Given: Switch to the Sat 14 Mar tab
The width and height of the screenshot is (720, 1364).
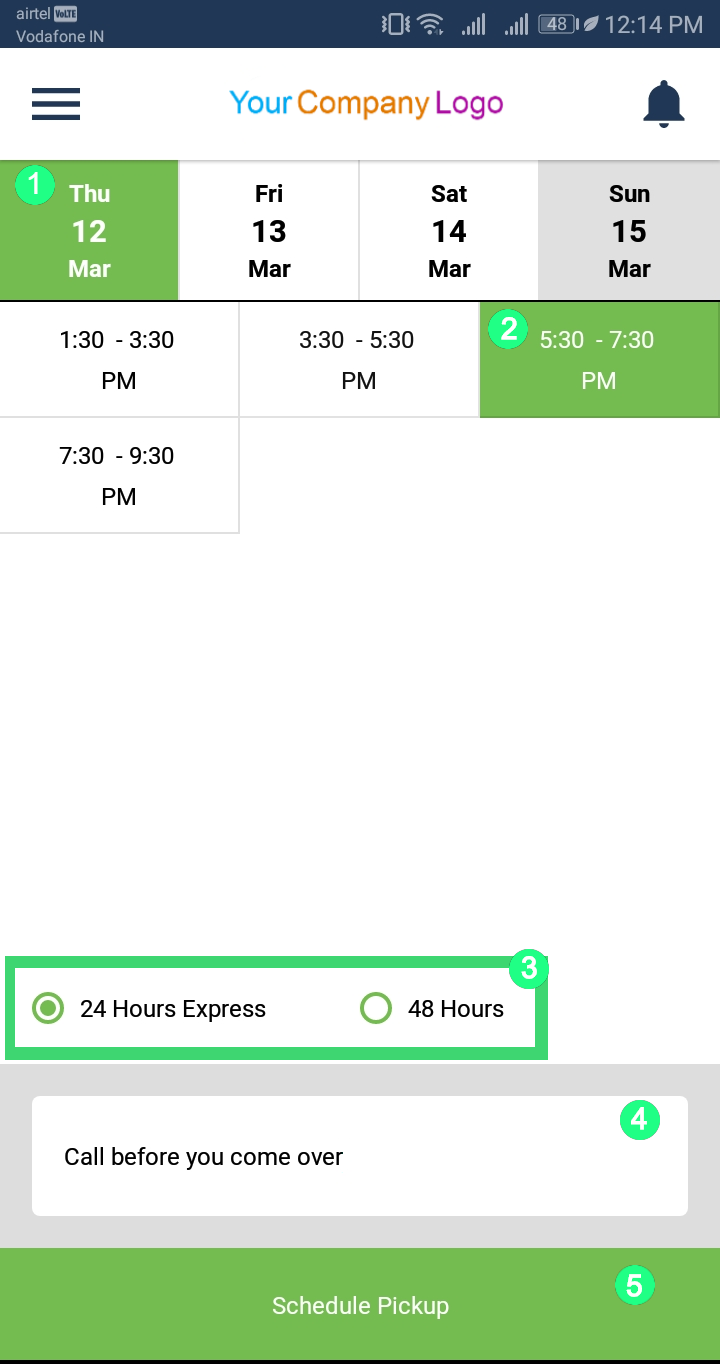Looking at the screenshot, I should click(448, 230).
